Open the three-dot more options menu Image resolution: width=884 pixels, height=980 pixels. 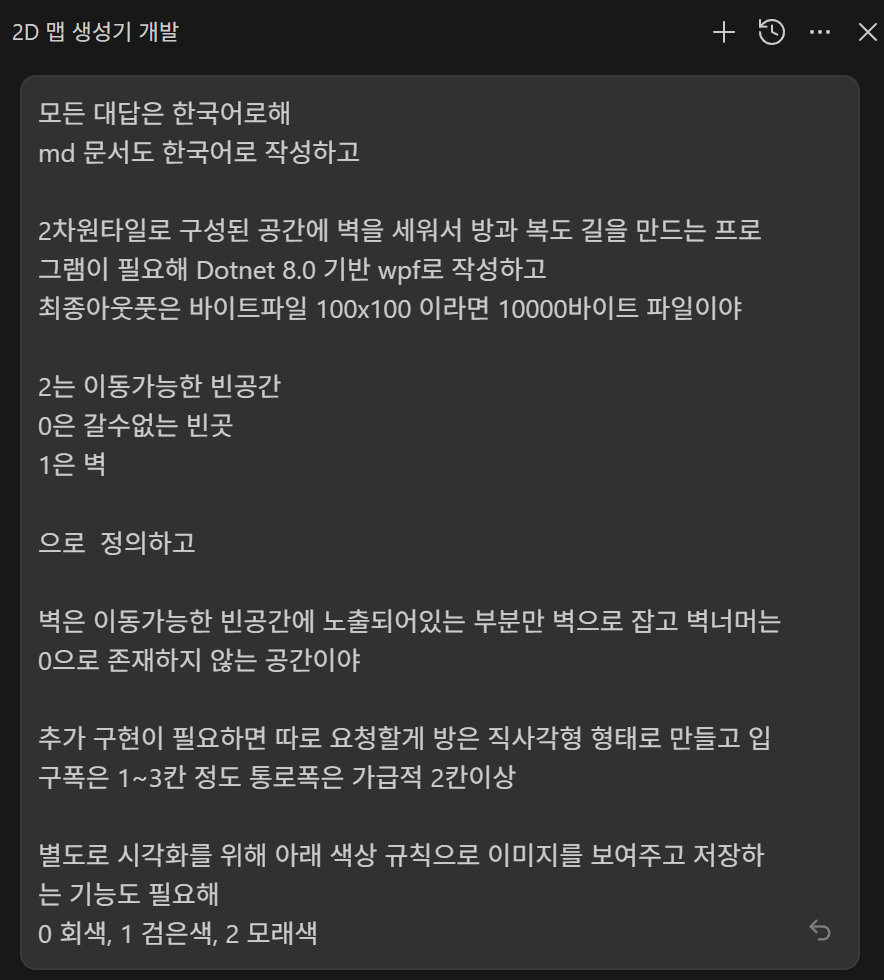pyautogui.click(x=820, y=33)
